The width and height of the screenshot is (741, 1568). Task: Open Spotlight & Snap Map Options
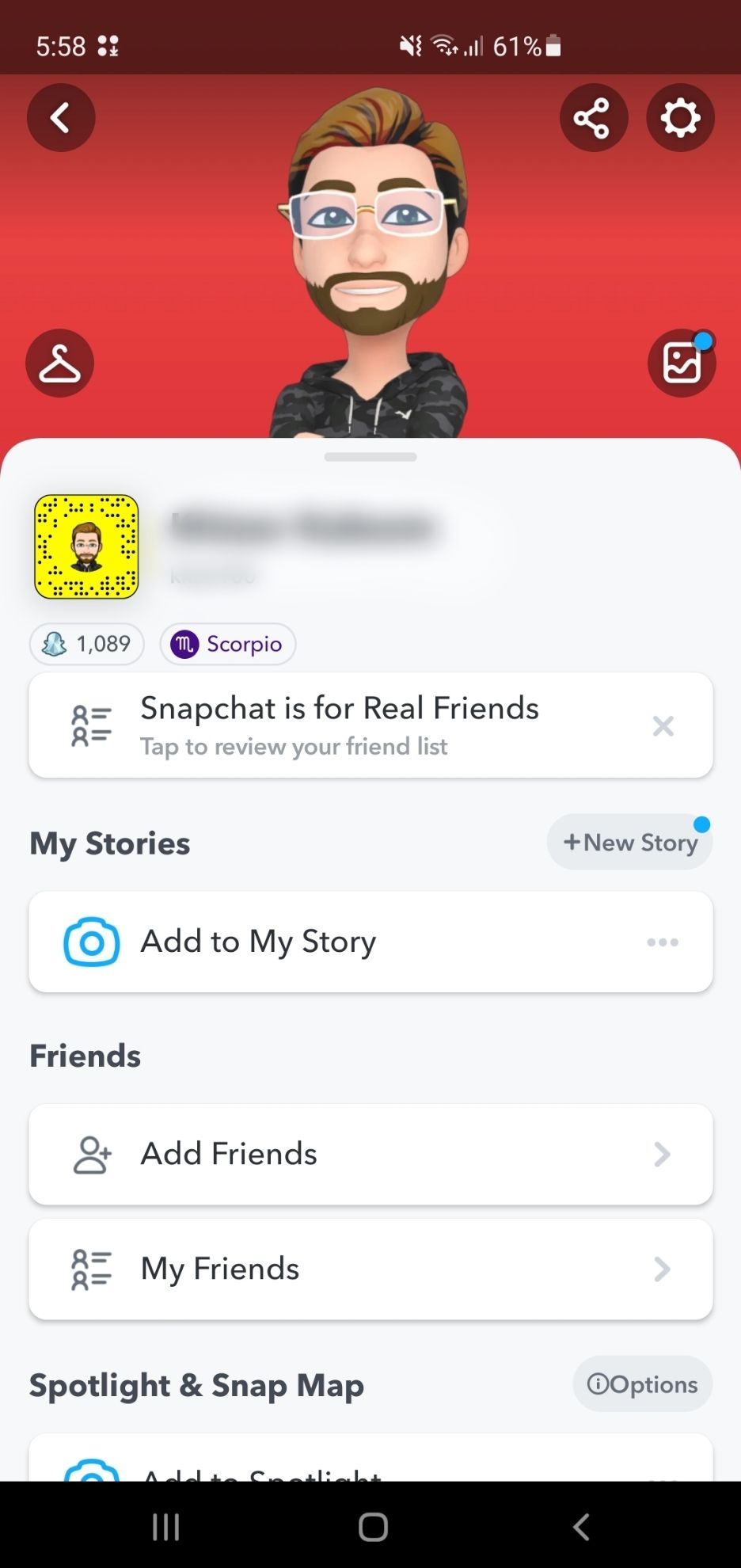[x=642, y=1383]
